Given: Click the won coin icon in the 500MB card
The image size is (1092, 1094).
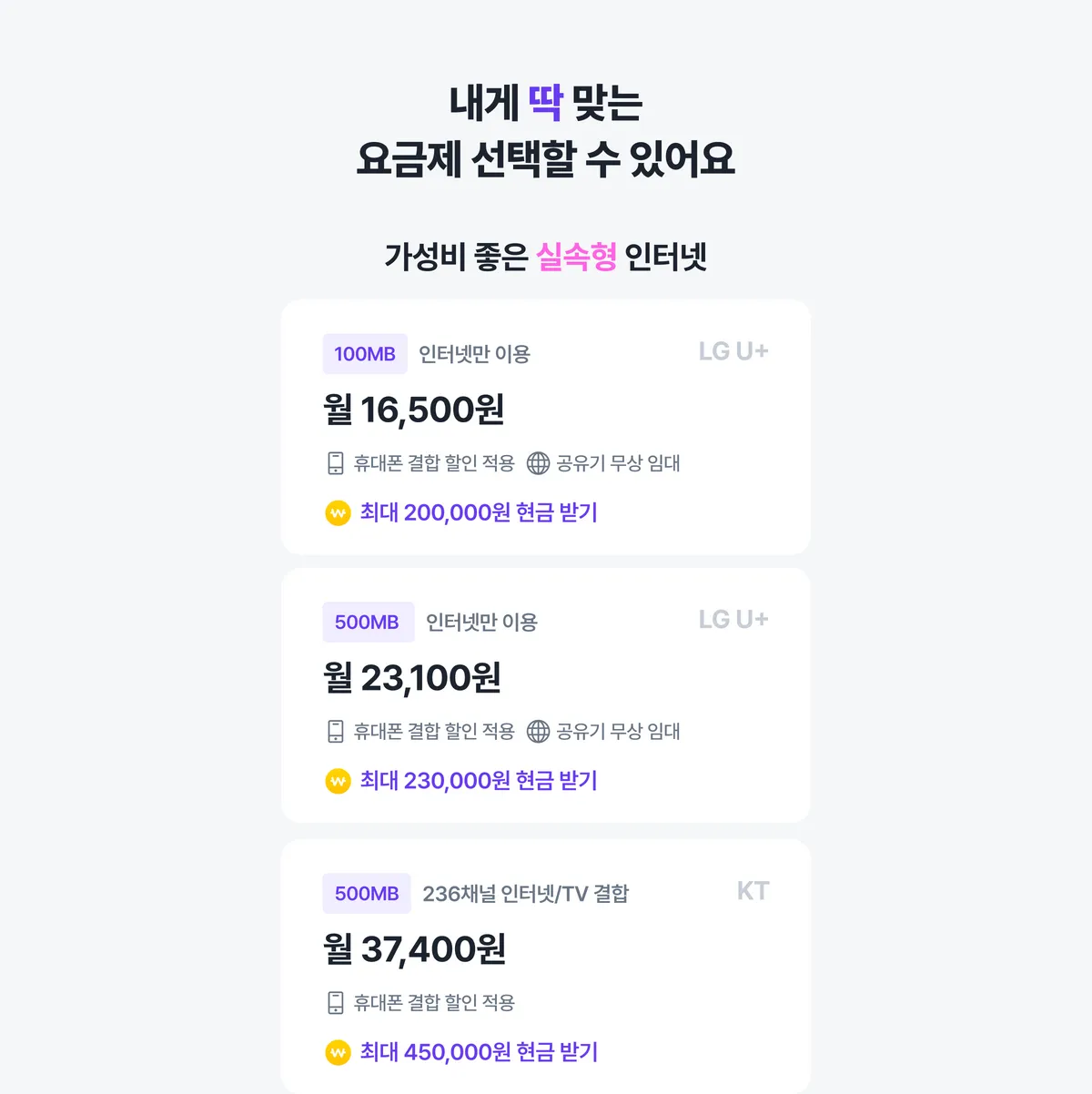Looking at the screenshot, I should tap(336, 780).
